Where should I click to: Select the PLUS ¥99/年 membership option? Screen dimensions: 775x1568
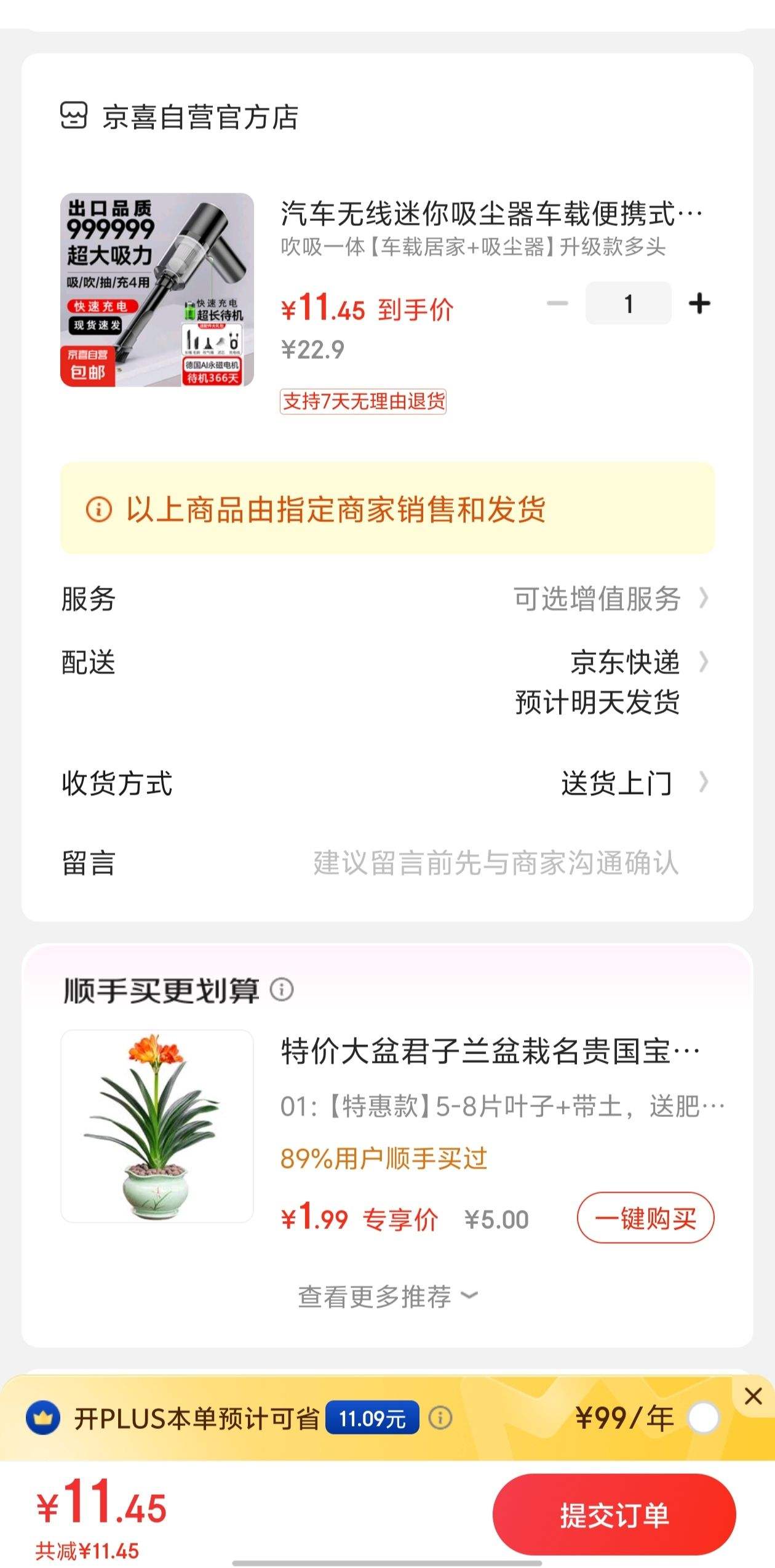coord(704,1418)
